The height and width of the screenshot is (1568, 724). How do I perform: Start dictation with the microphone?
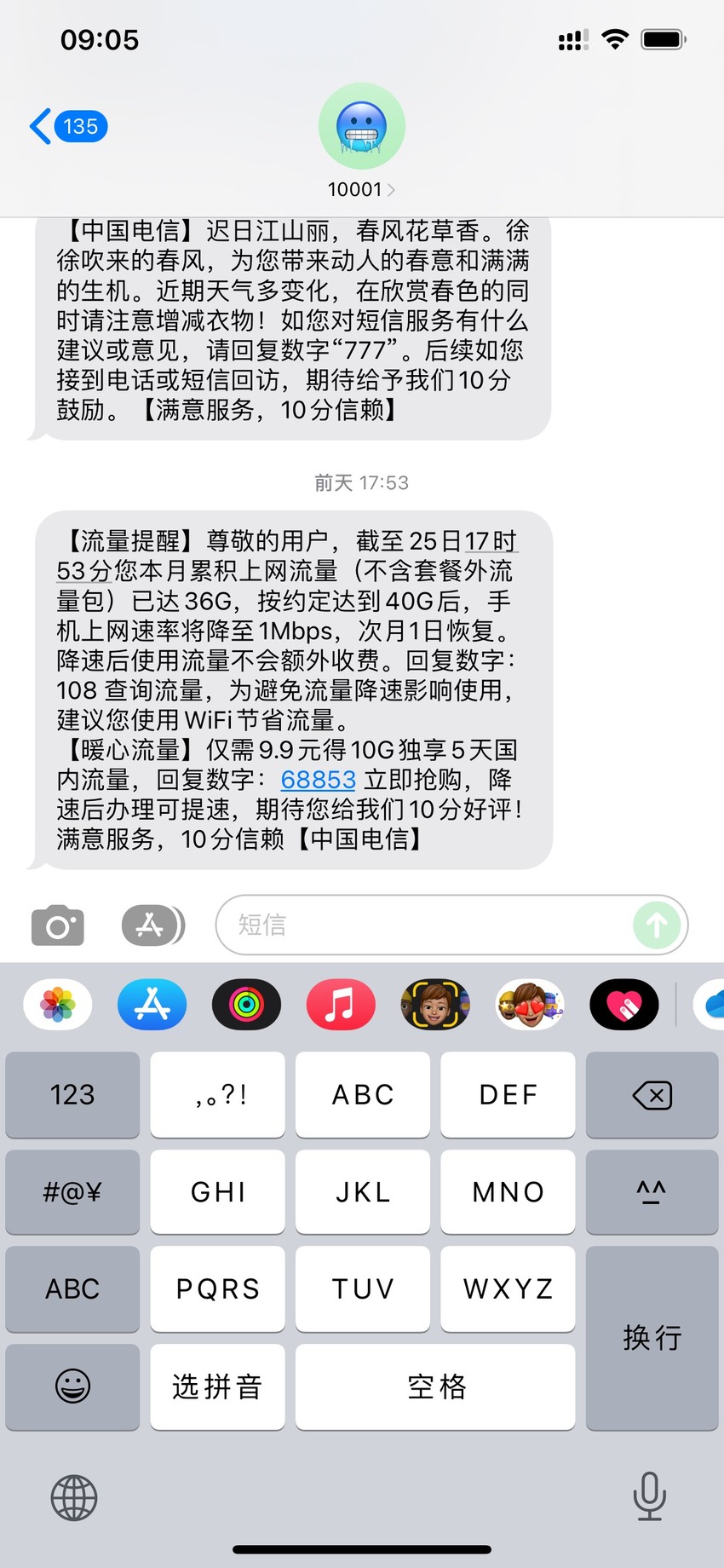point(649,1496)
